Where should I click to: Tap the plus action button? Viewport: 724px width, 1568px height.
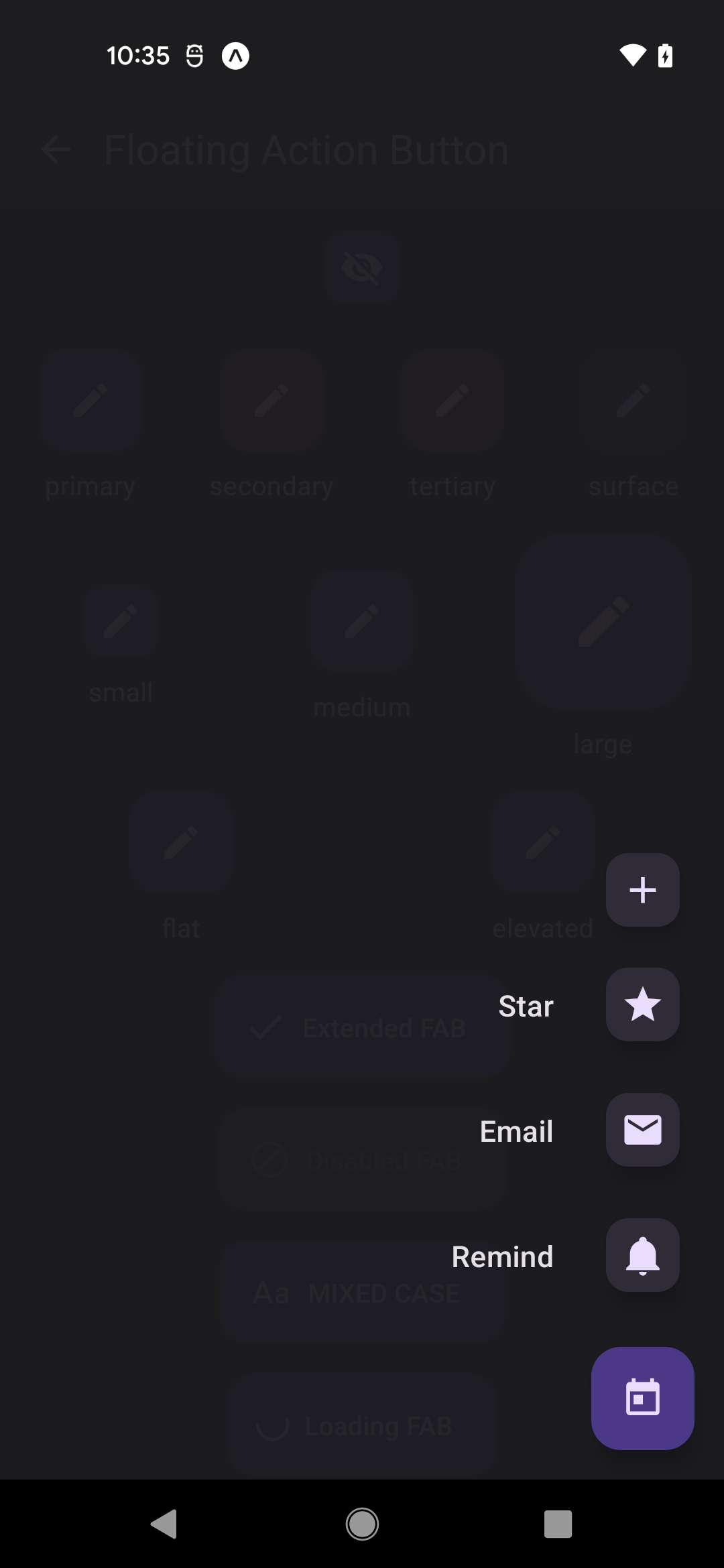[x=642, y=890]
